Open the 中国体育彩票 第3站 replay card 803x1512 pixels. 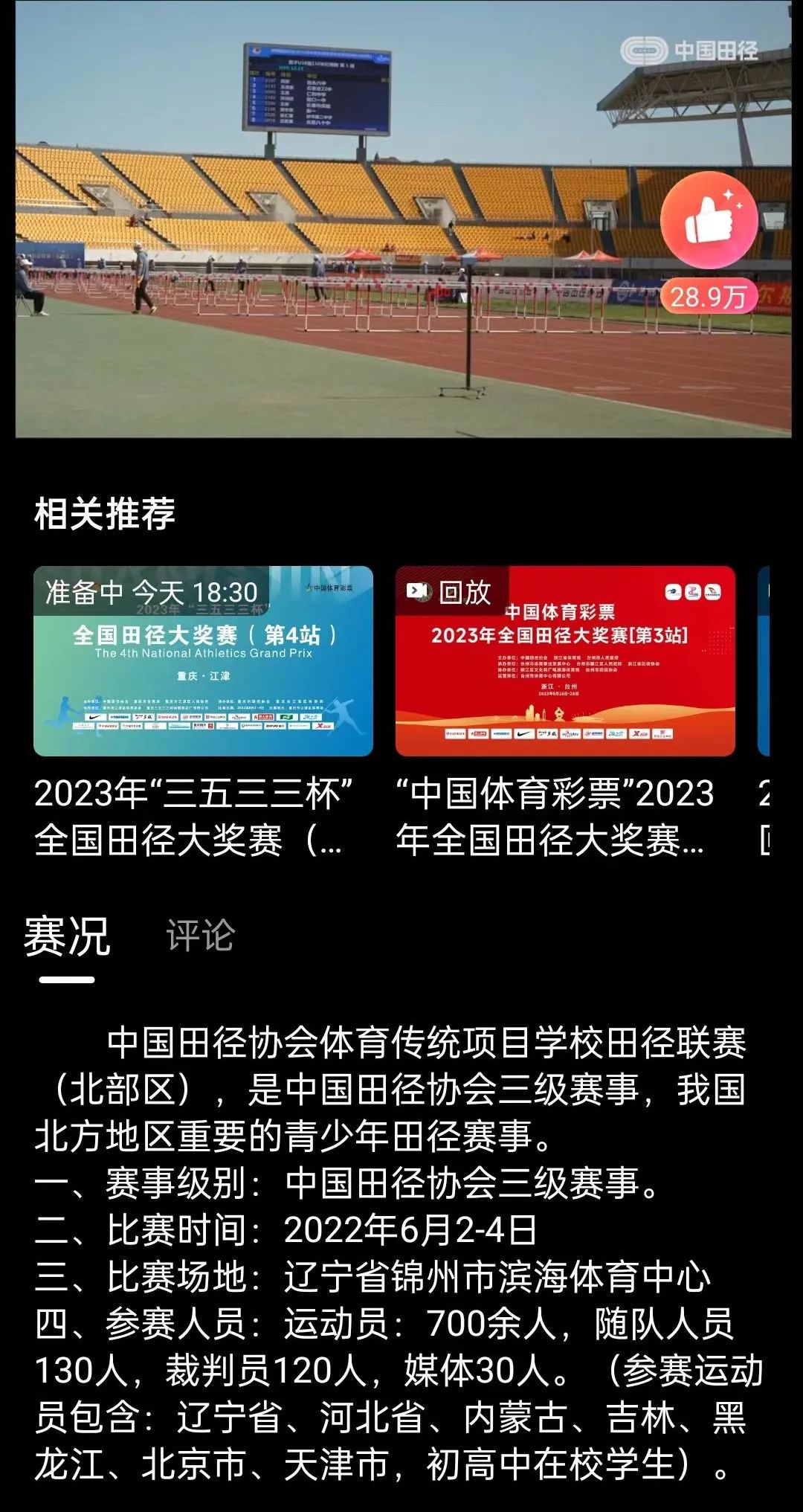point(565,660)
